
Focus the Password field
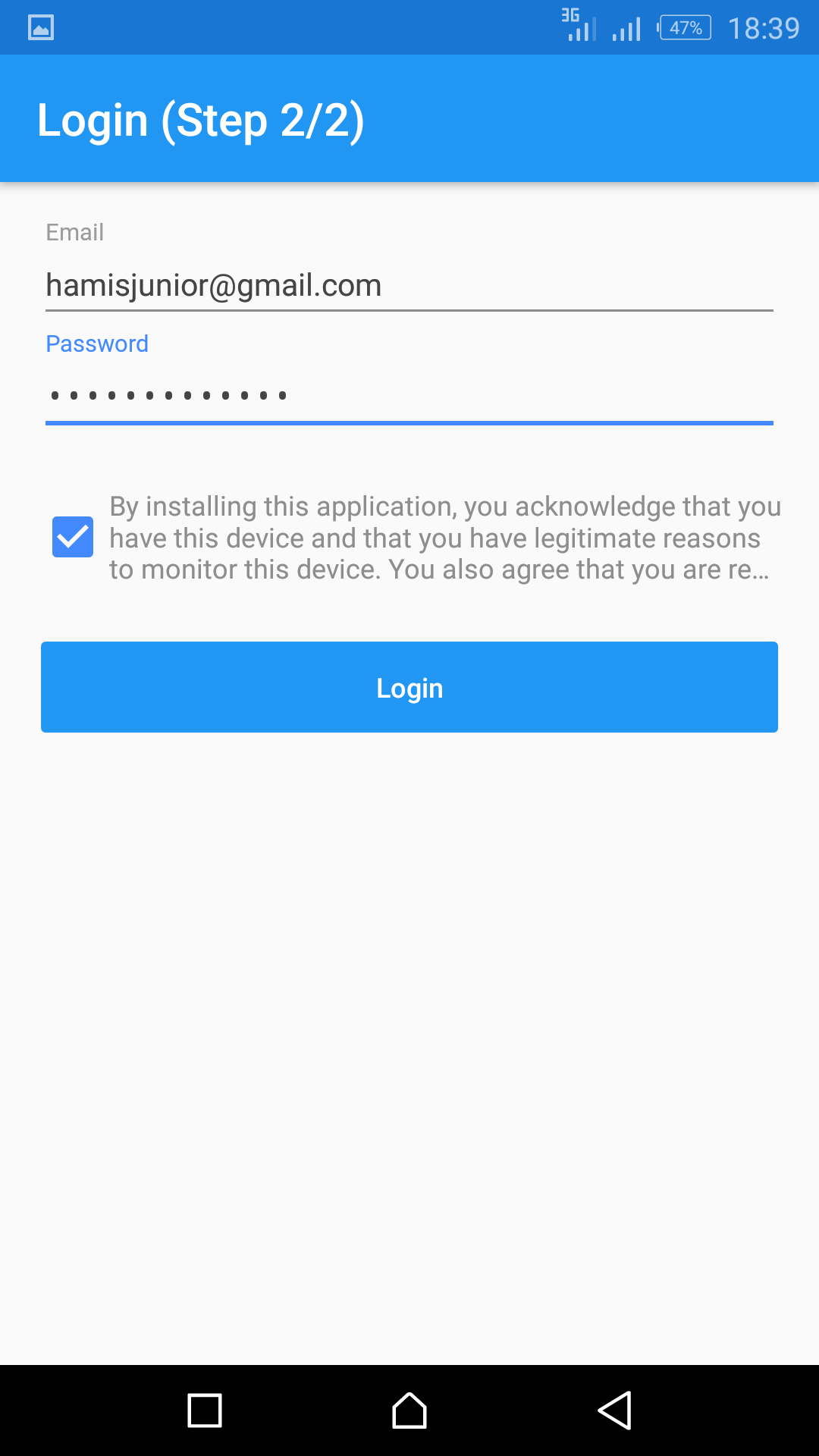pos(409,395)
